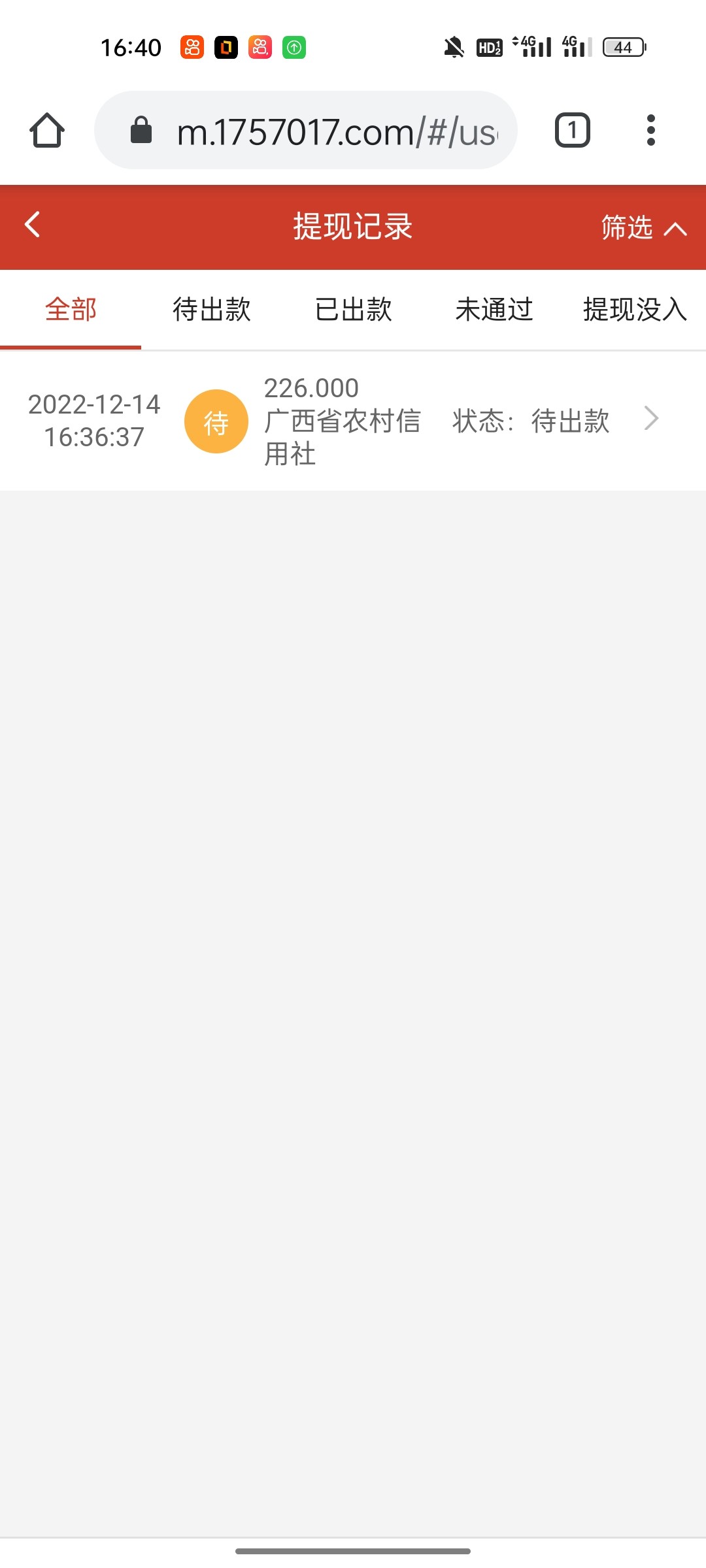The height and width of the screenshot is (1568, 706).
Task: Select the 已出款 tab
Action: (353, 310)
